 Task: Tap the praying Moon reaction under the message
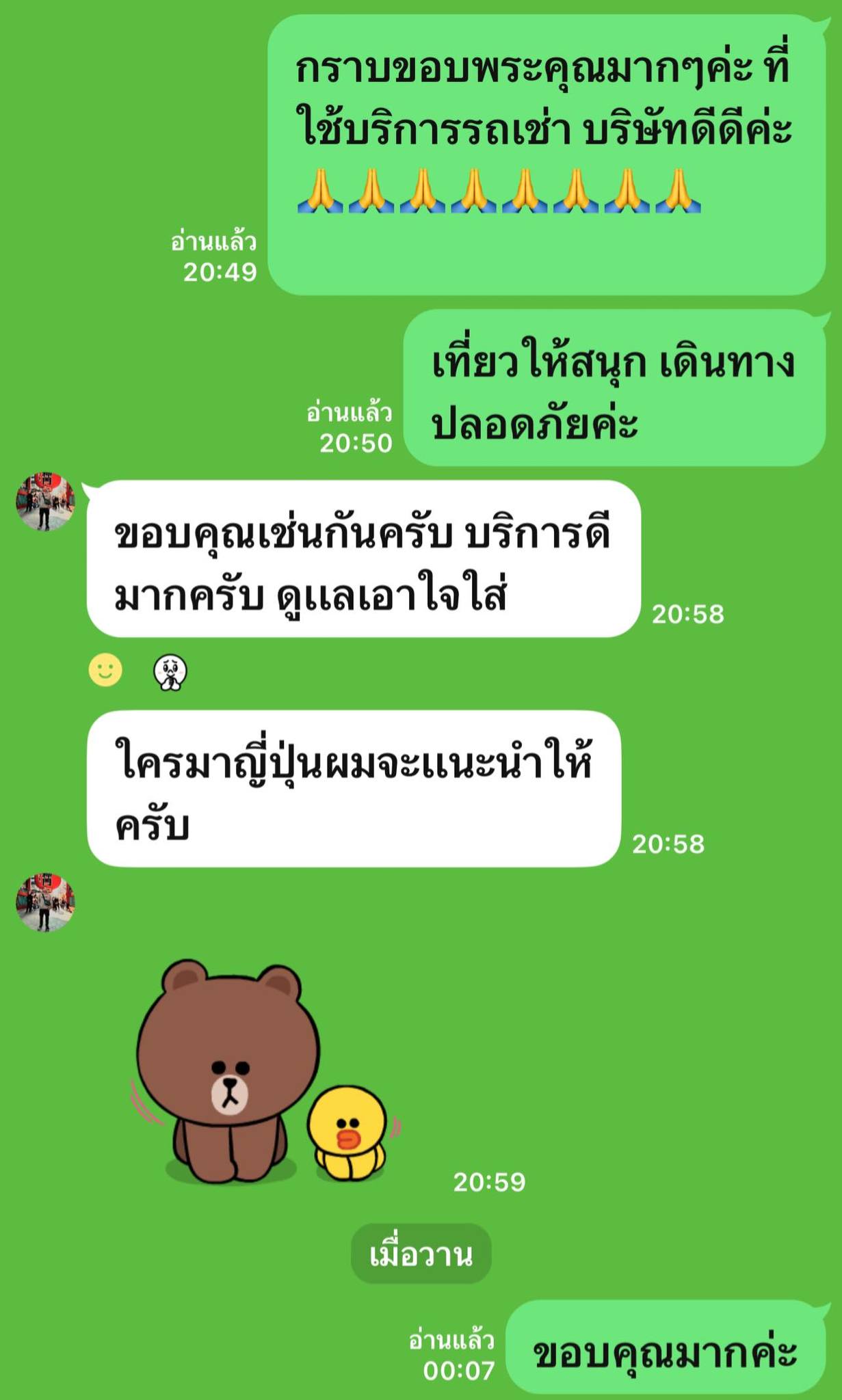tap(170, 673)
